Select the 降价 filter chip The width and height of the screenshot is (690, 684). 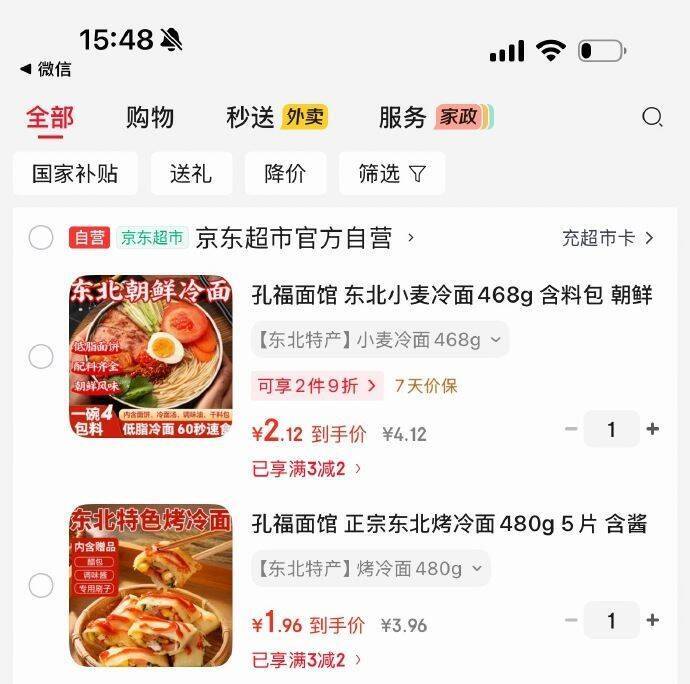(285, 174)
